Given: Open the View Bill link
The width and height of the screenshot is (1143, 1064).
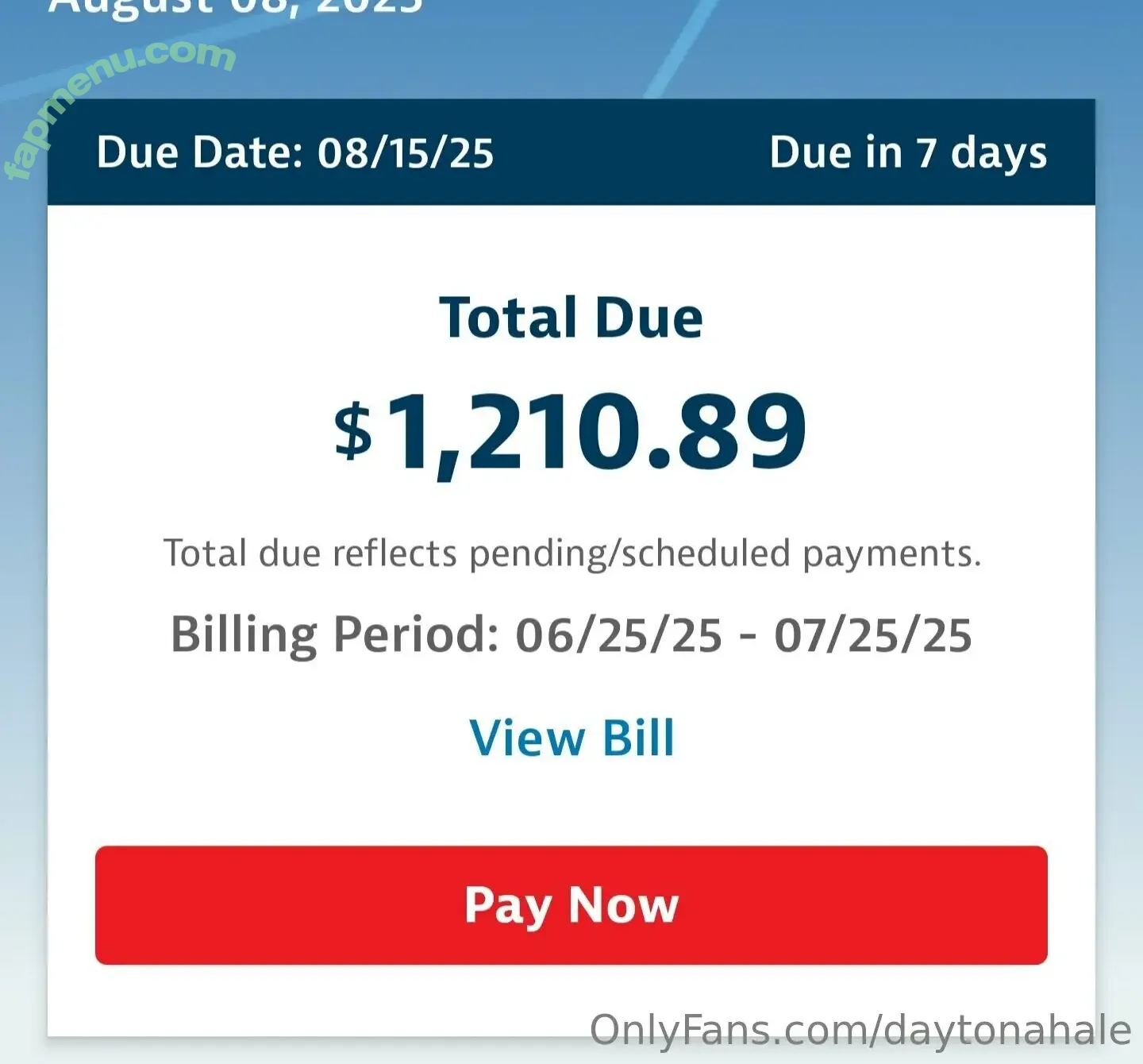Looking at the screenshot, I should click(571, 738).
